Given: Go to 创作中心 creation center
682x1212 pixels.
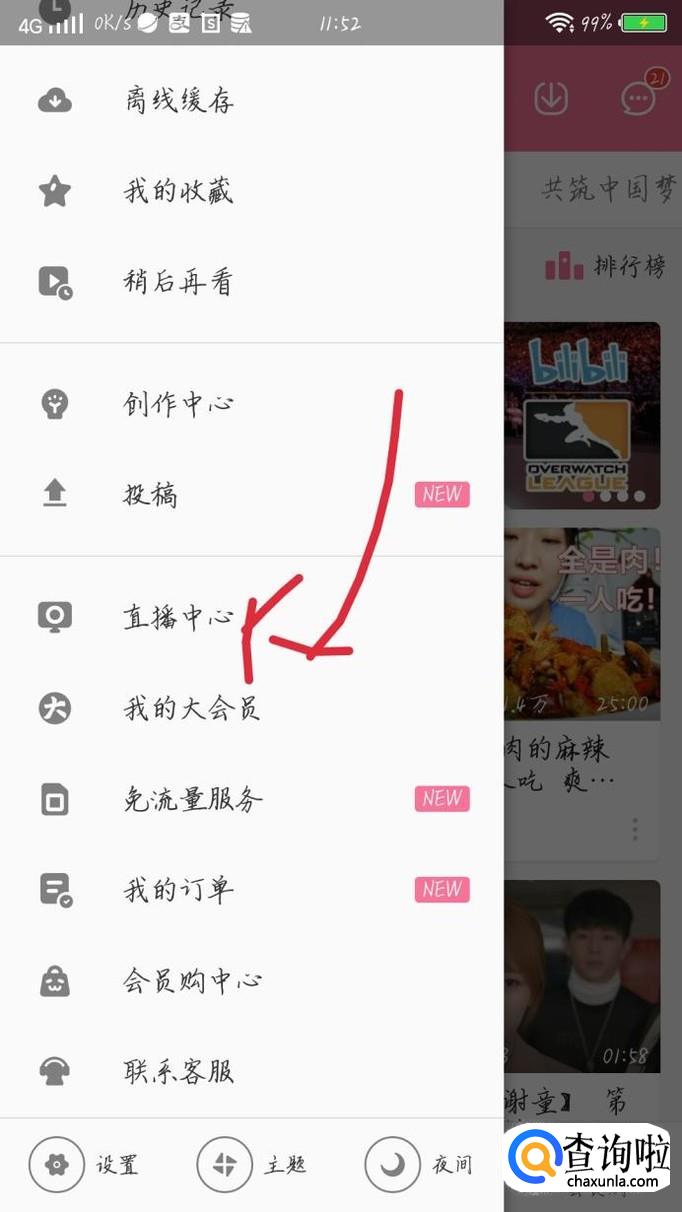Looking at the screenshot, I should point(180,404).
